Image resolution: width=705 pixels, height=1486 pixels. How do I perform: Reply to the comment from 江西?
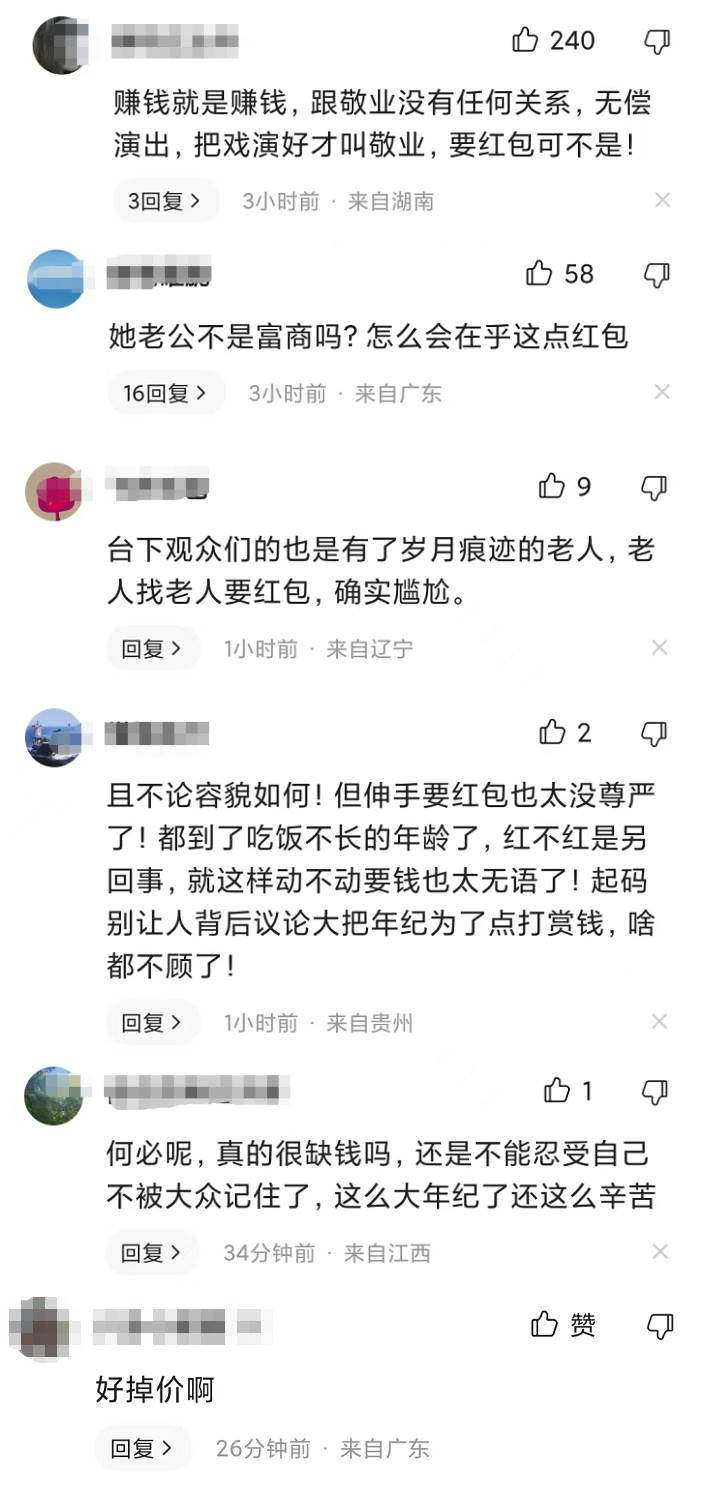152,1253
